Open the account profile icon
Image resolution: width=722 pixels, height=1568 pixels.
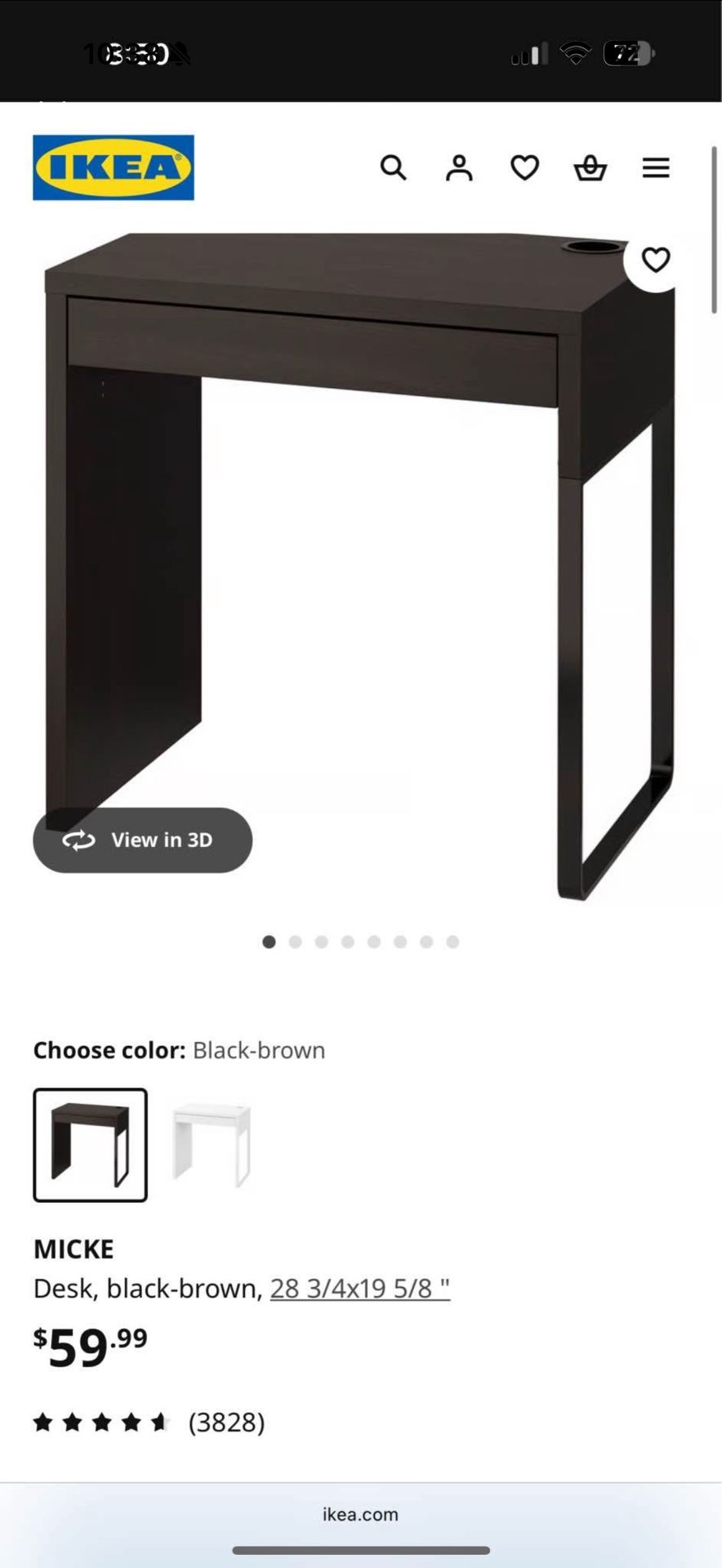459,167
